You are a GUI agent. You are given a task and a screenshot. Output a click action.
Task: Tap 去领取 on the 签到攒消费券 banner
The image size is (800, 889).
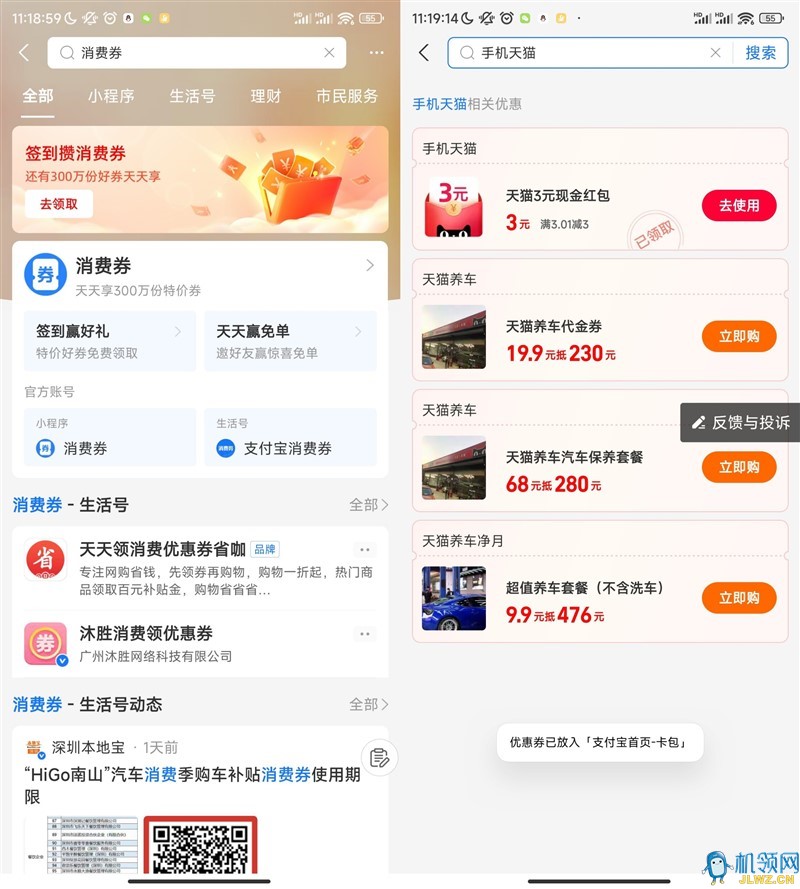coord(59,204)
